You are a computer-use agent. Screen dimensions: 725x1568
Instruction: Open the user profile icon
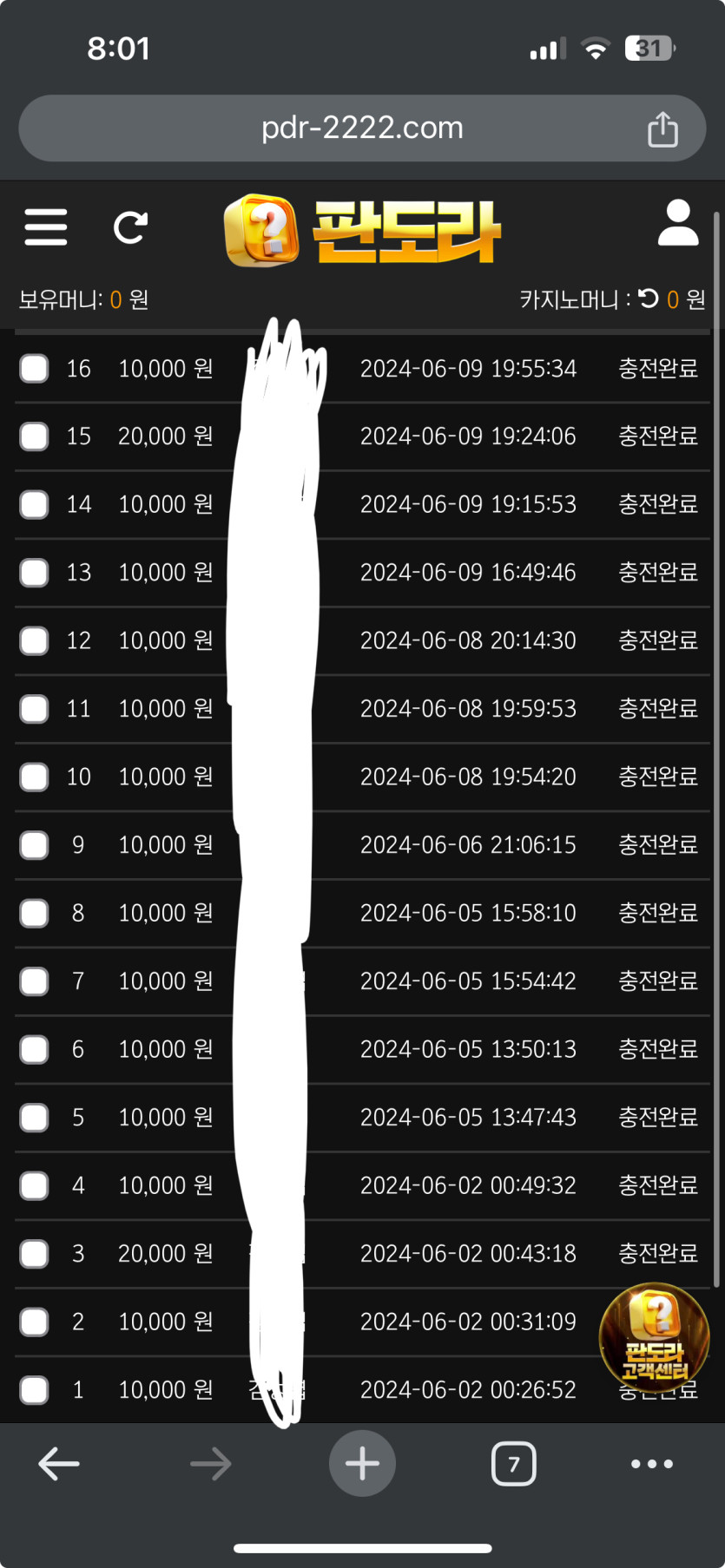point(677,224)
